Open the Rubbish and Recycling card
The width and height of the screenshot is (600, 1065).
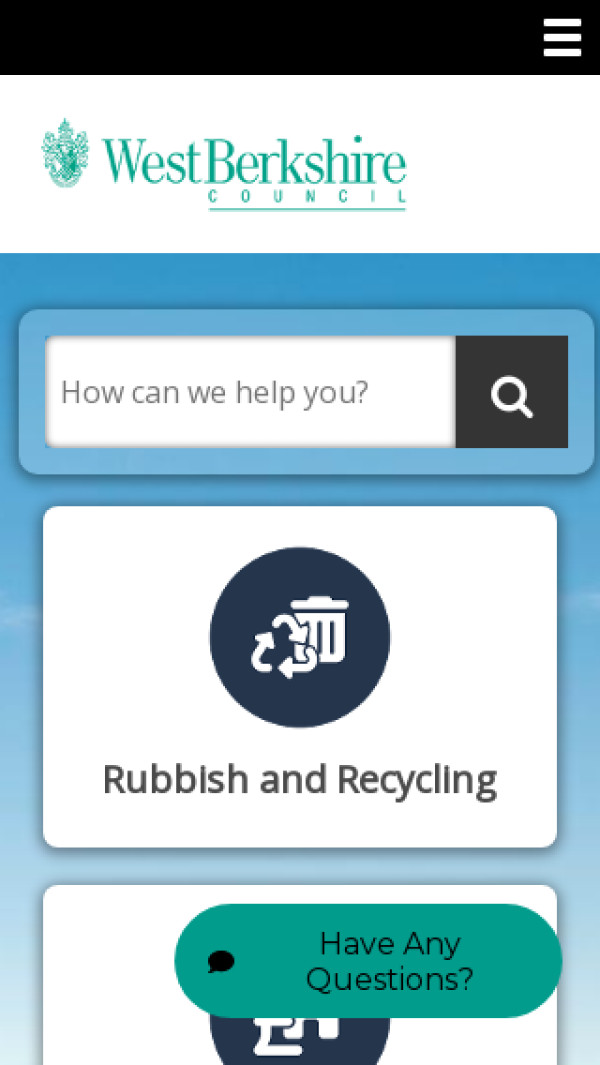300,676
